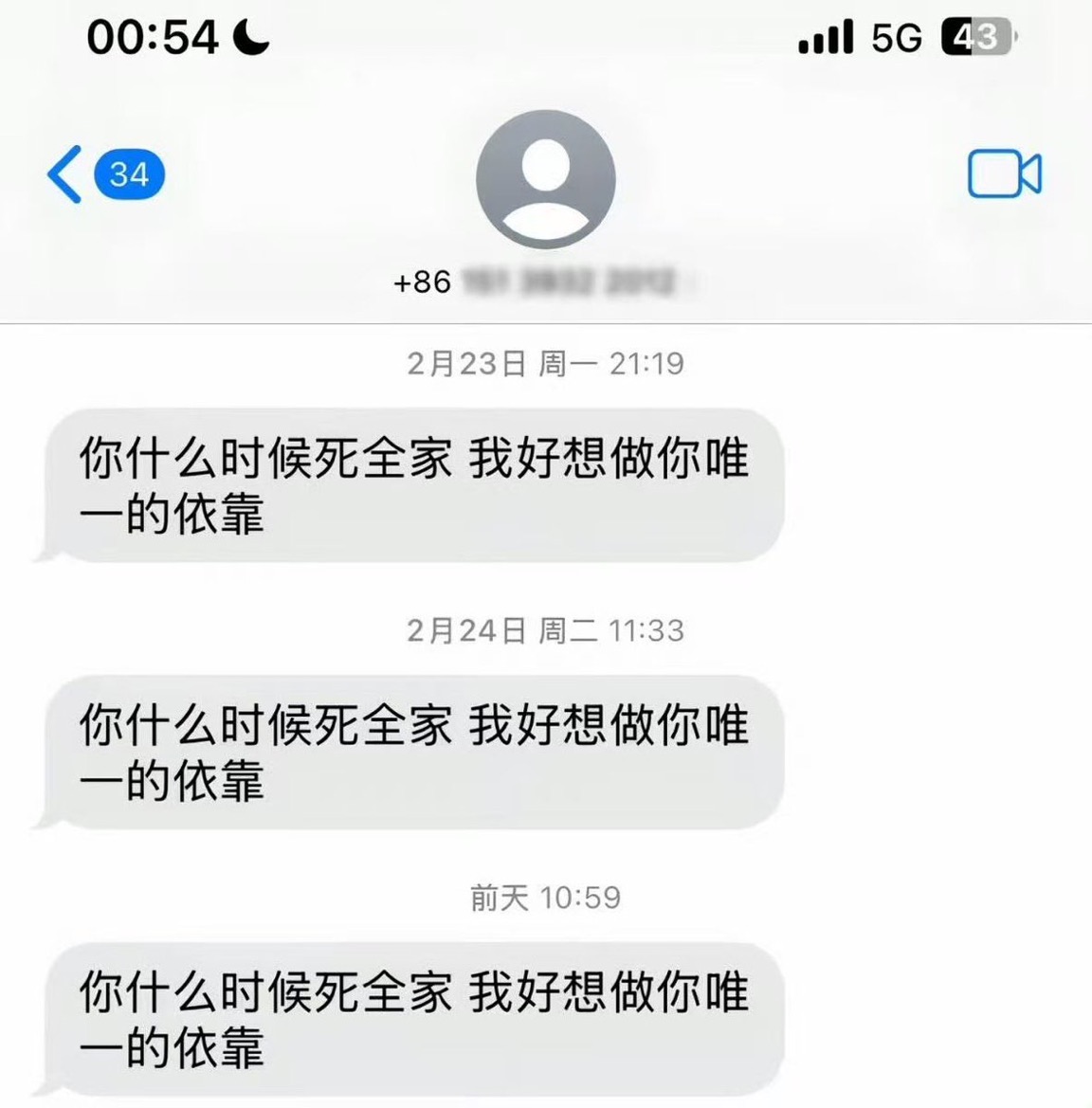Viewport: 1092px width, 1108px height.
Task: Open contact details via the avatar
Action: point(545,180)
